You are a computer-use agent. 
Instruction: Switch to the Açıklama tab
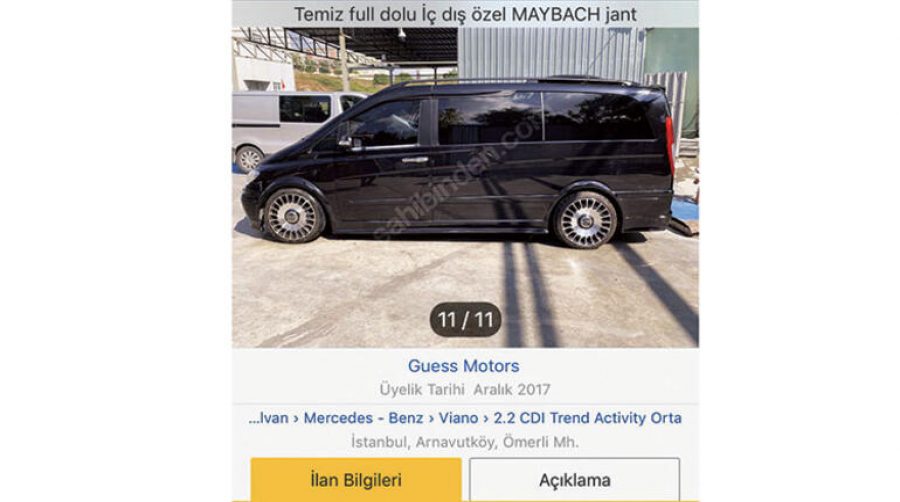574,480
